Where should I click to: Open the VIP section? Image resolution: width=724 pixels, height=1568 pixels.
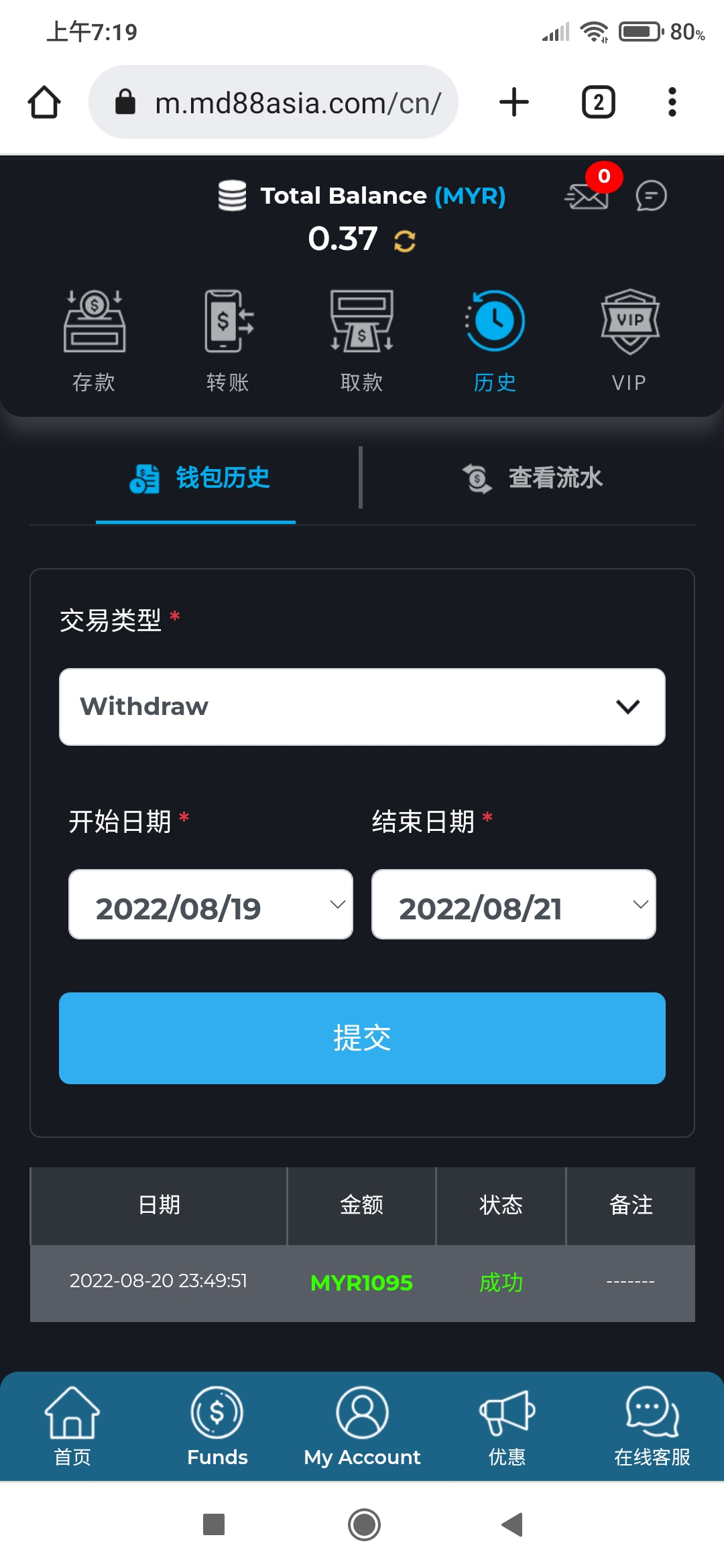click(629, 340)
